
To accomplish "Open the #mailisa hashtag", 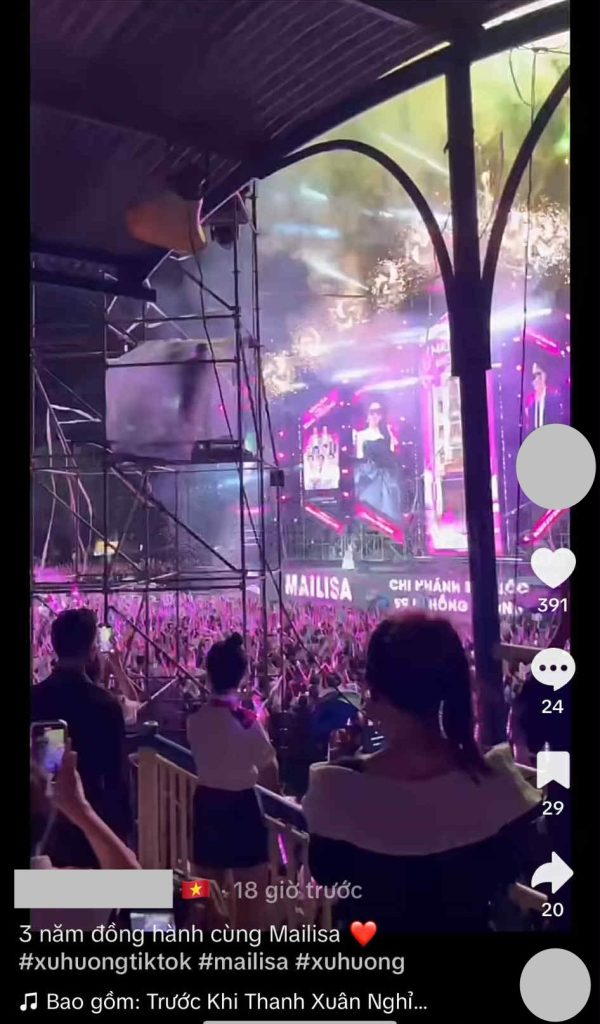I will coord(243,962).
